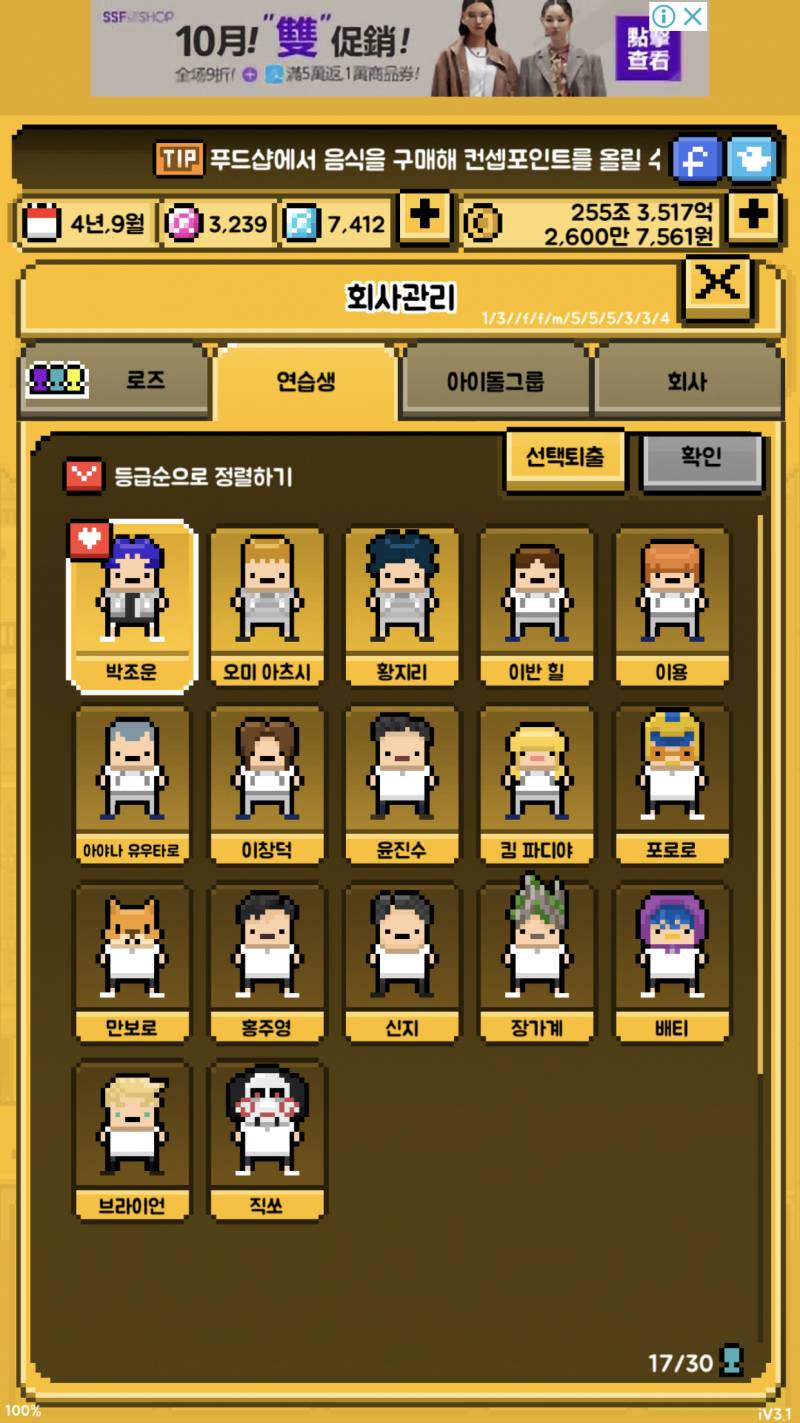This screenshot has width=800, height=1423.
Task: Select trainee 오미 아츠시
Action: [267, 605]
